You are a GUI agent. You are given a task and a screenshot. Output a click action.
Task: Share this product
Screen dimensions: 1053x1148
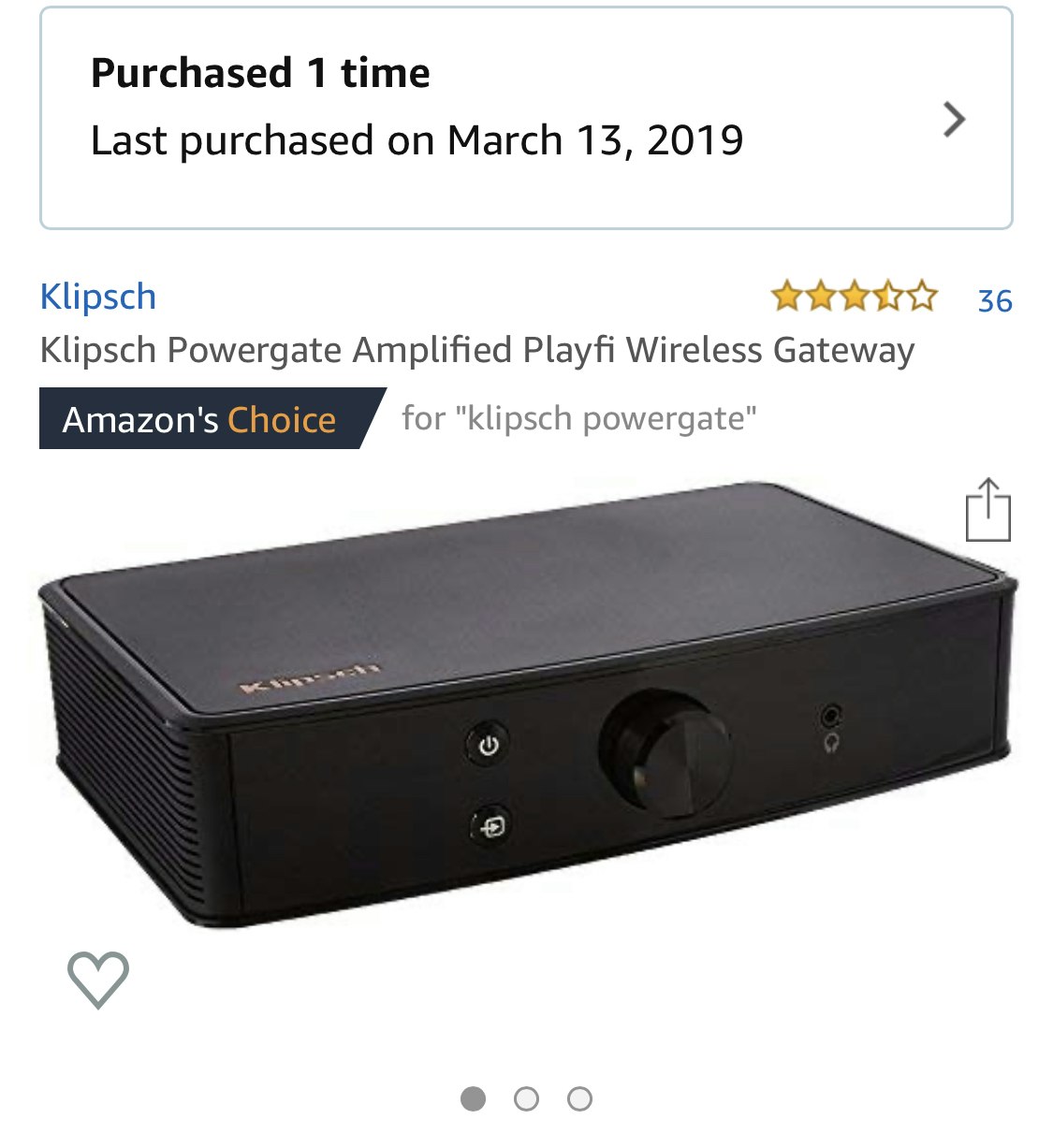pyautogui.click(x=987, y=510)
